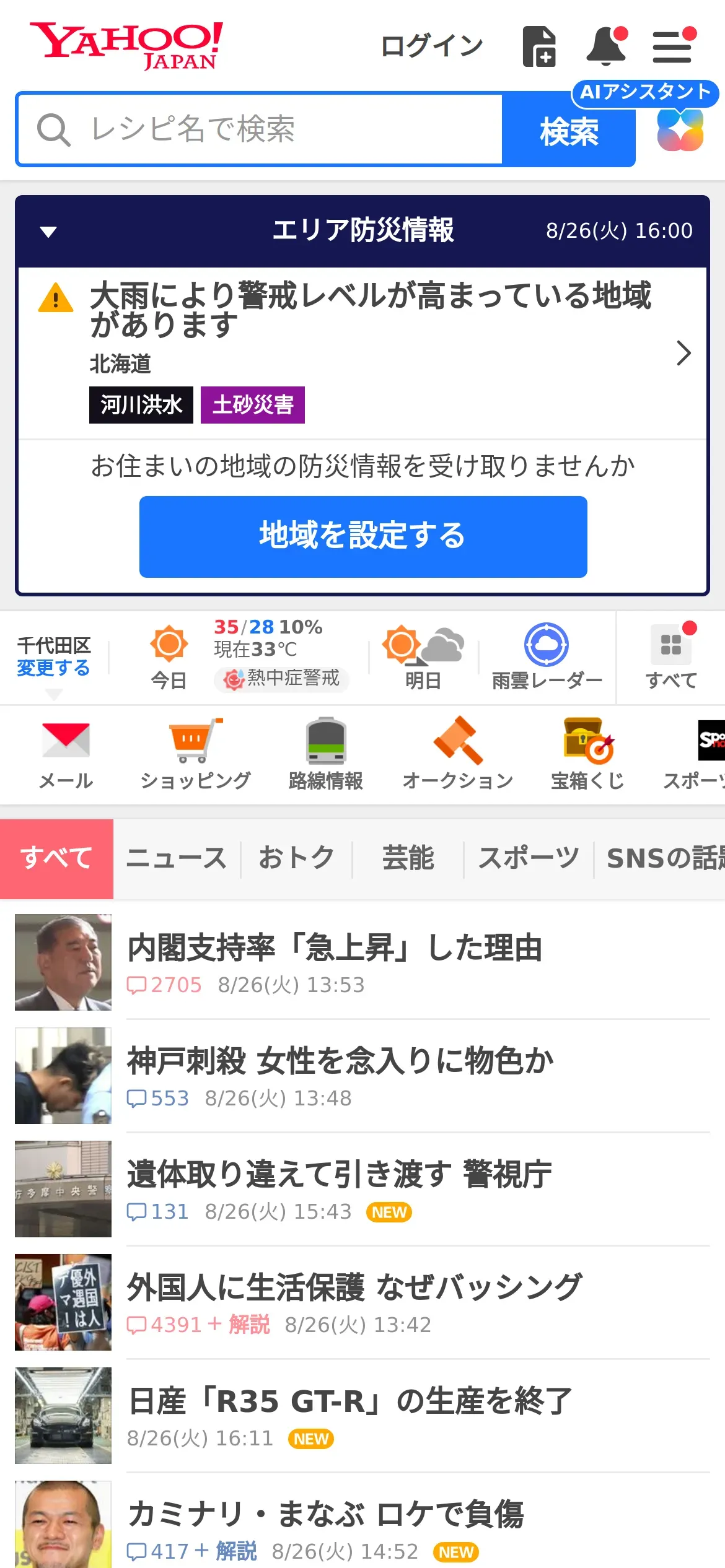Open the notifications bell
The image size is (725, 1568).
tap(606, 46)
